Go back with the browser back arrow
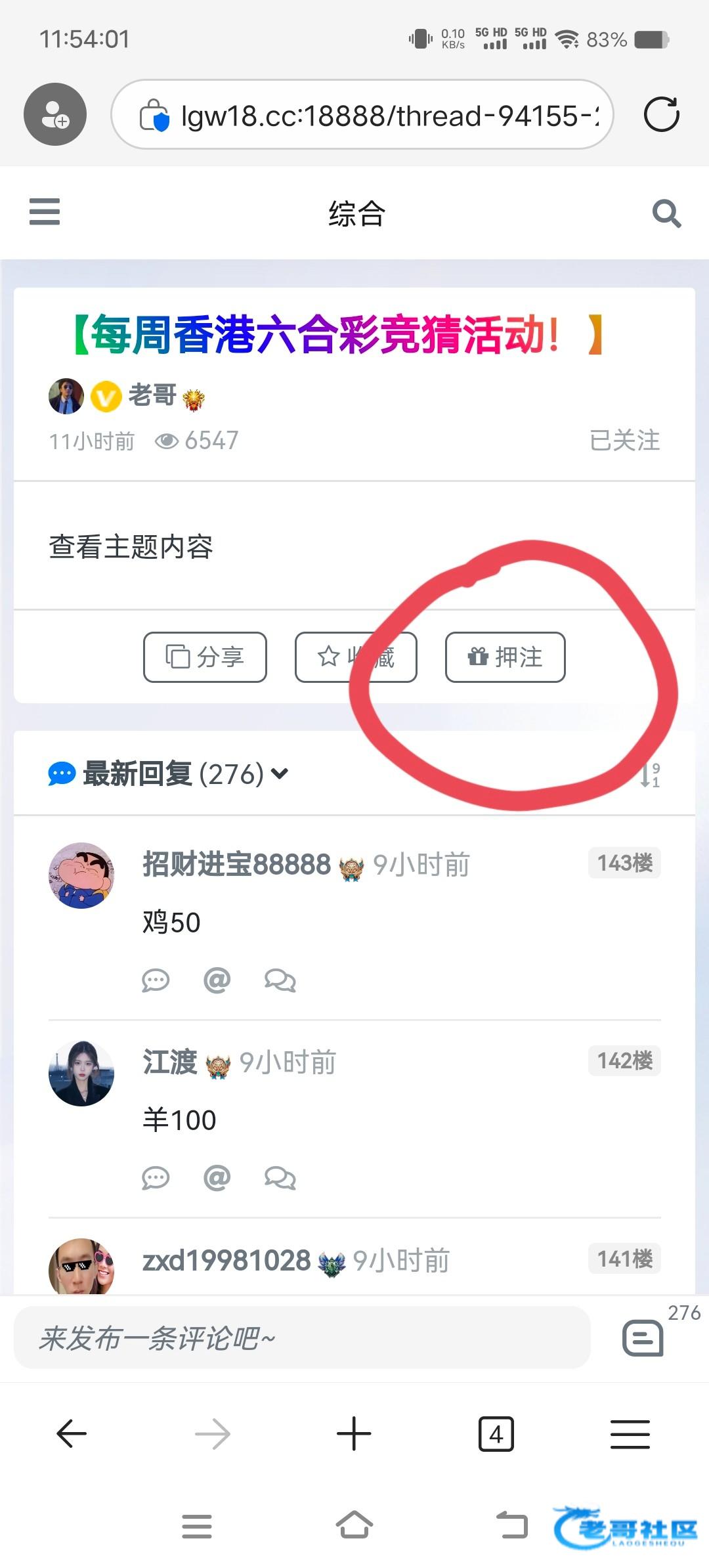Image resolution: width=709 pixels, height=1568 pixels. click(72, 1433)
